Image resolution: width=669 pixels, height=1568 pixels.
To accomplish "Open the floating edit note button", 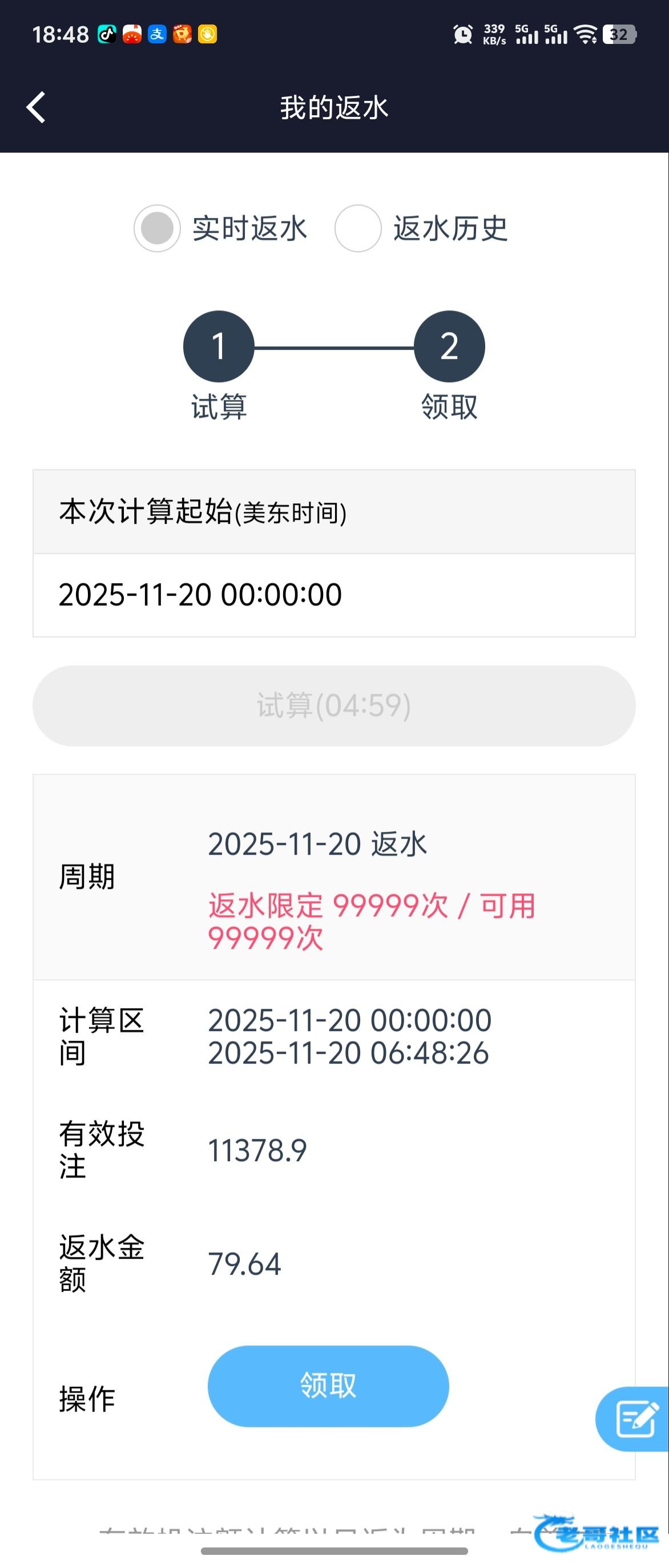I will pyautogui.click(x=635, y=1419).
